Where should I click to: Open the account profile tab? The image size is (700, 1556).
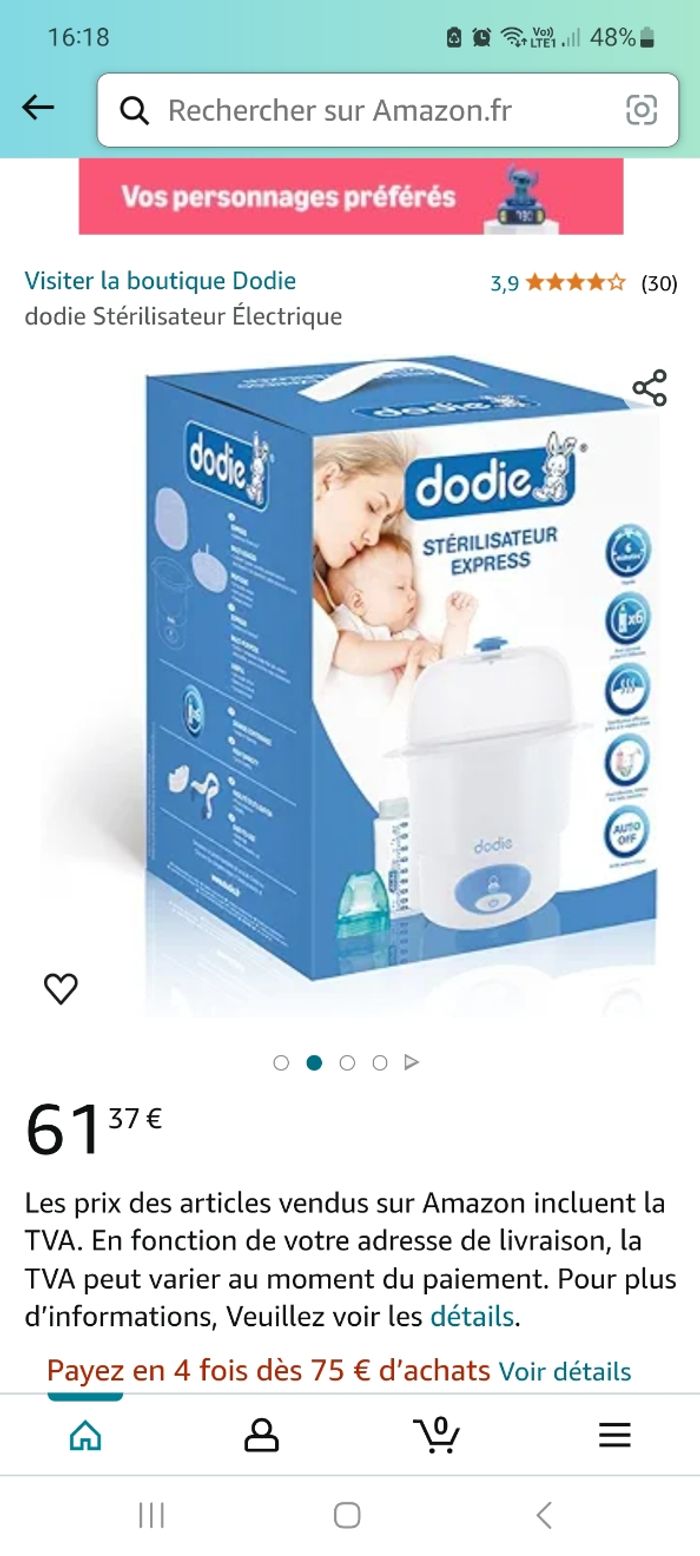coord(261,1436)
